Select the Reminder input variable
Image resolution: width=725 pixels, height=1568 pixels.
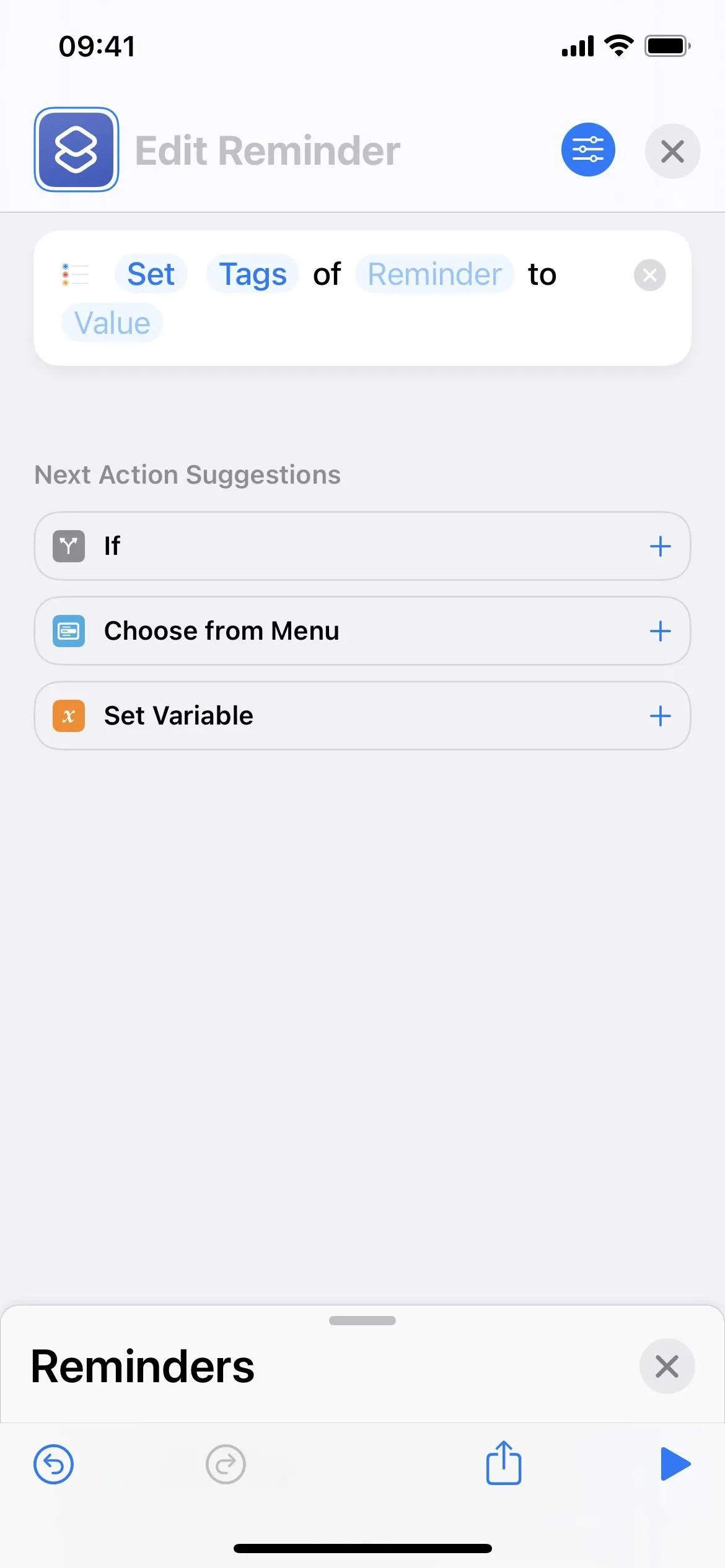tap(434, 274)
